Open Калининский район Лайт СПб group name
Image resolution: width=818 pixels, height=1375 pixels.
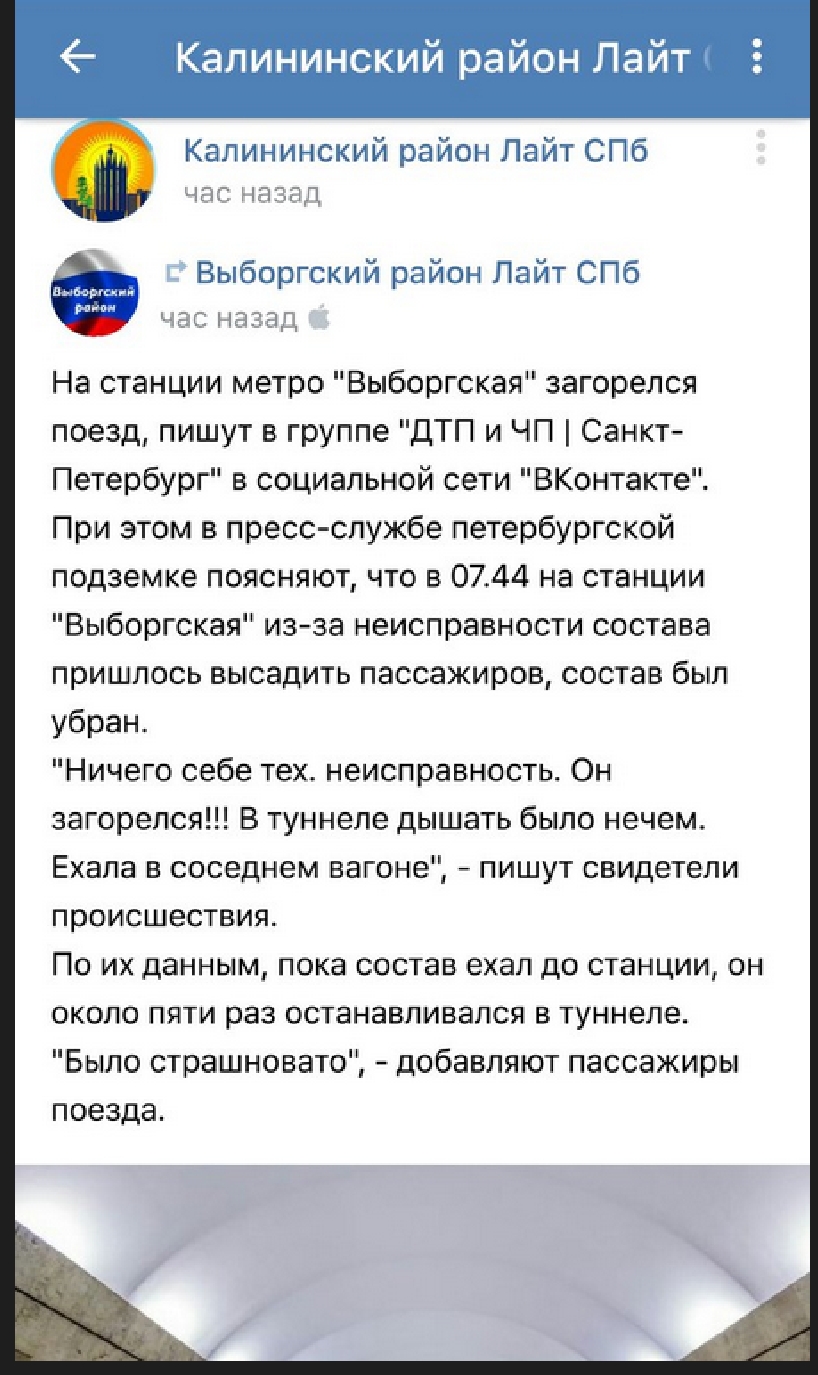(416, 151)
